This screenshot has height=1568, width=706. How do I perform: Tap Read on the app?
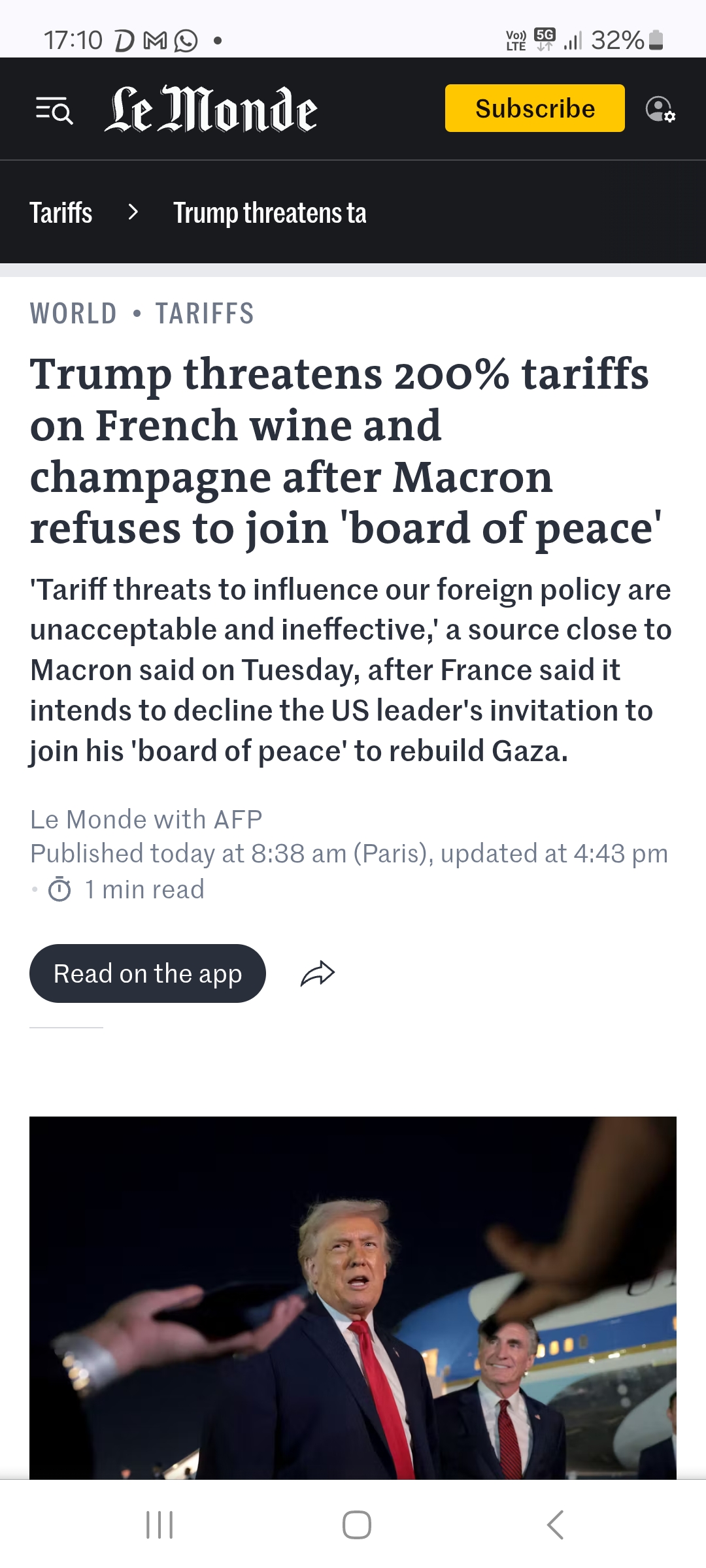pos(148,973)
